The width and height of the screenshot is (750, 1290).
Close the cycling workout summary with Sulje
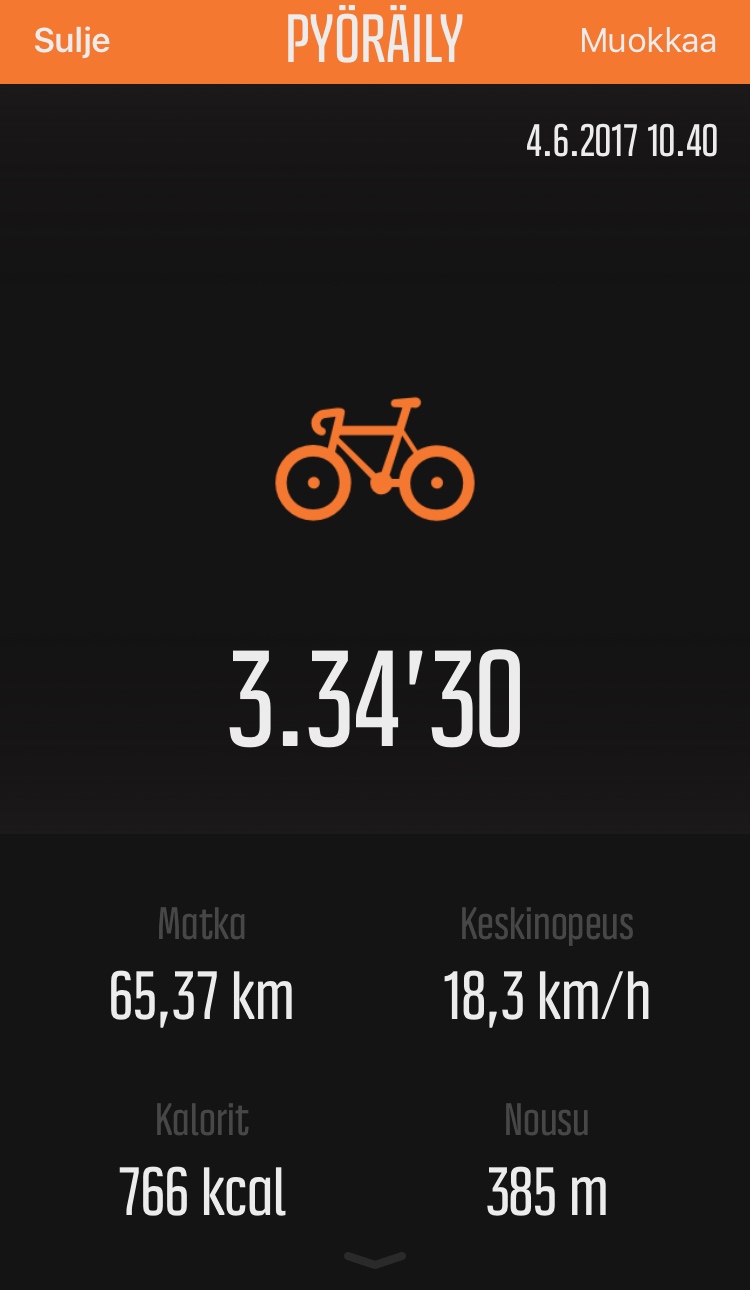[x=72, y=41]
